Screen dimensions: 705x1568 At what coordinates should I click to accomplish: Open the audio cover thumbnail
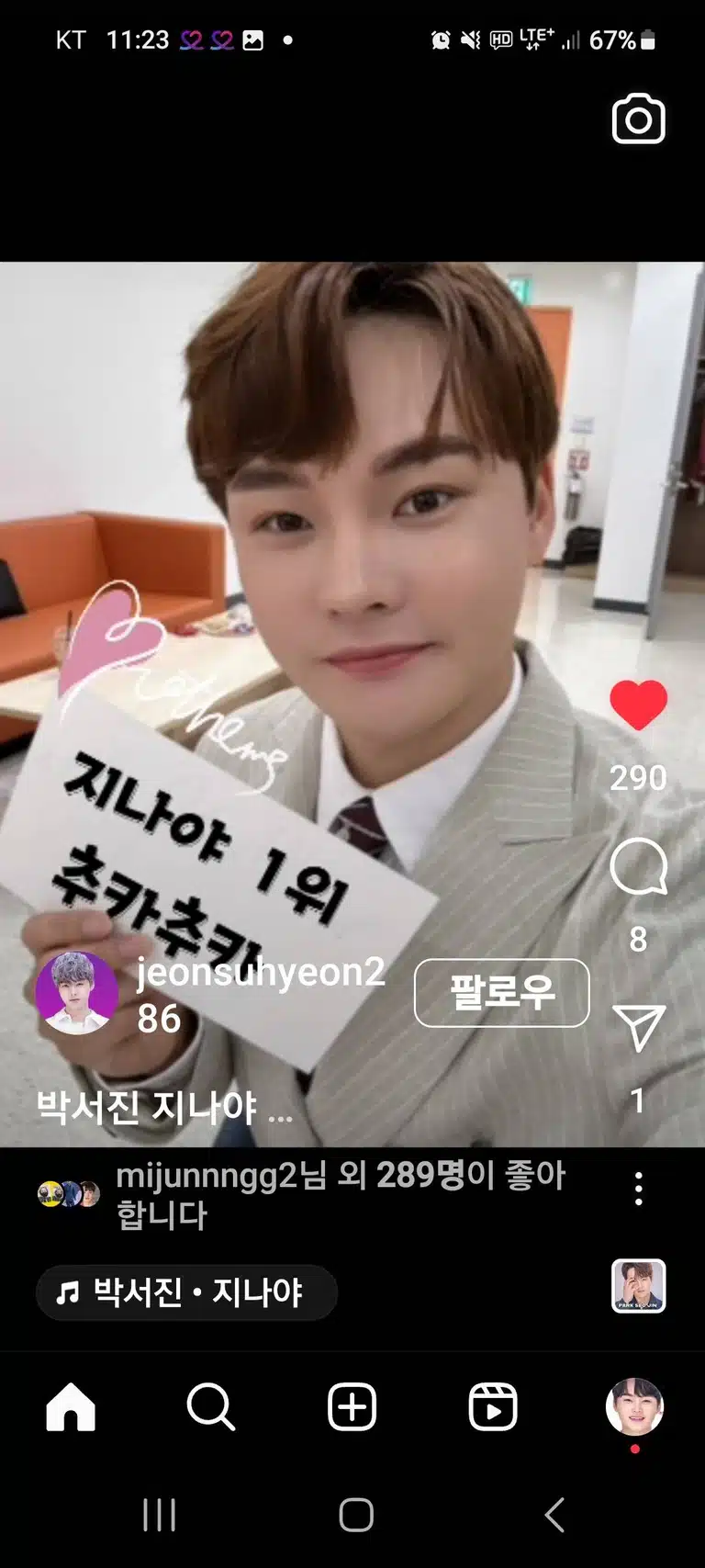pyautogui.click(x=638, y=1286)
